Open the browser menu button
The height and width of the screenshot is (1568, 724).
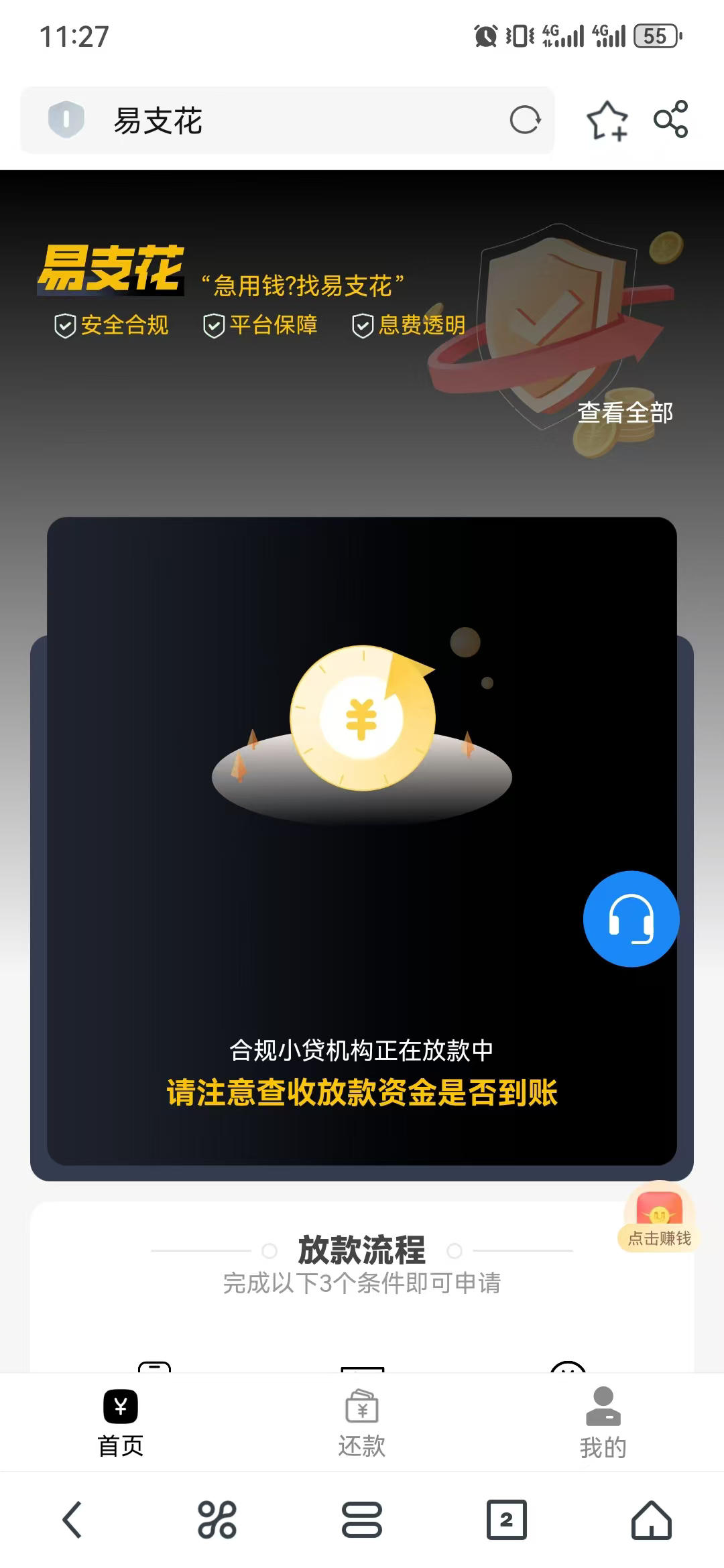click(x=362, y=1520)
